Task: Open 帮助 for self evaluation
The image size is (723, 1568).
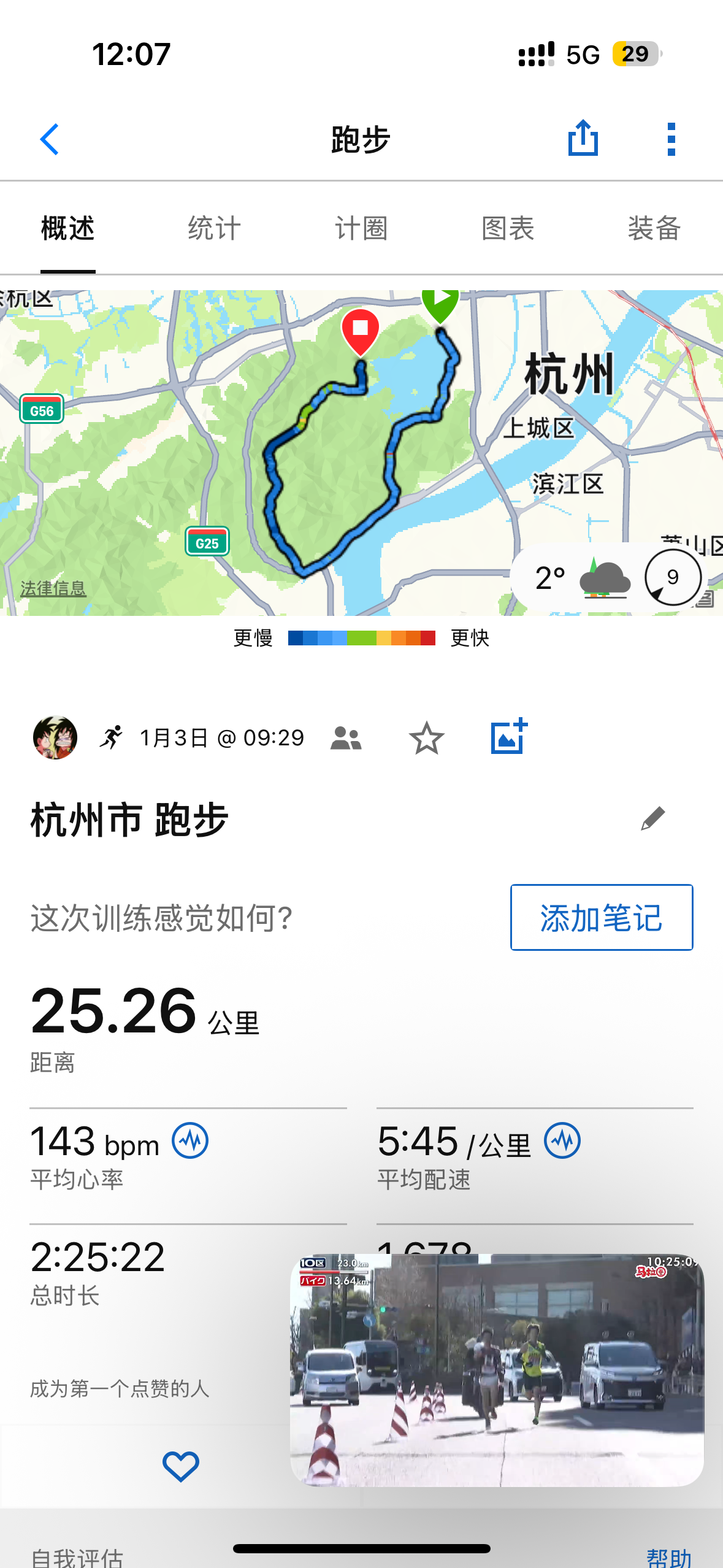Action: click(x=668, y=1557)
